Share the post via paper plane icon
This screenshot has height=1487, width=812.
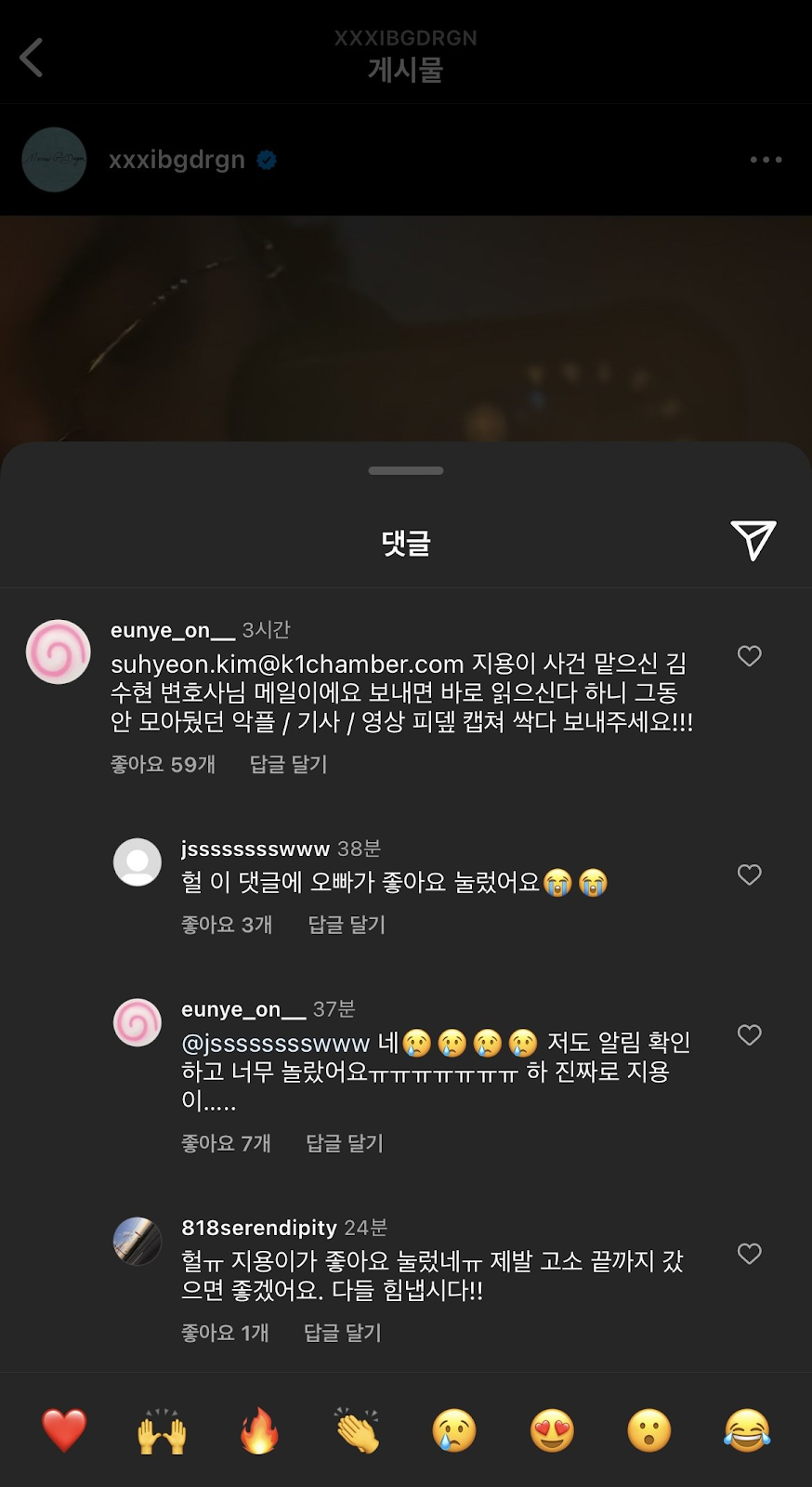click(x=753, y=540)
